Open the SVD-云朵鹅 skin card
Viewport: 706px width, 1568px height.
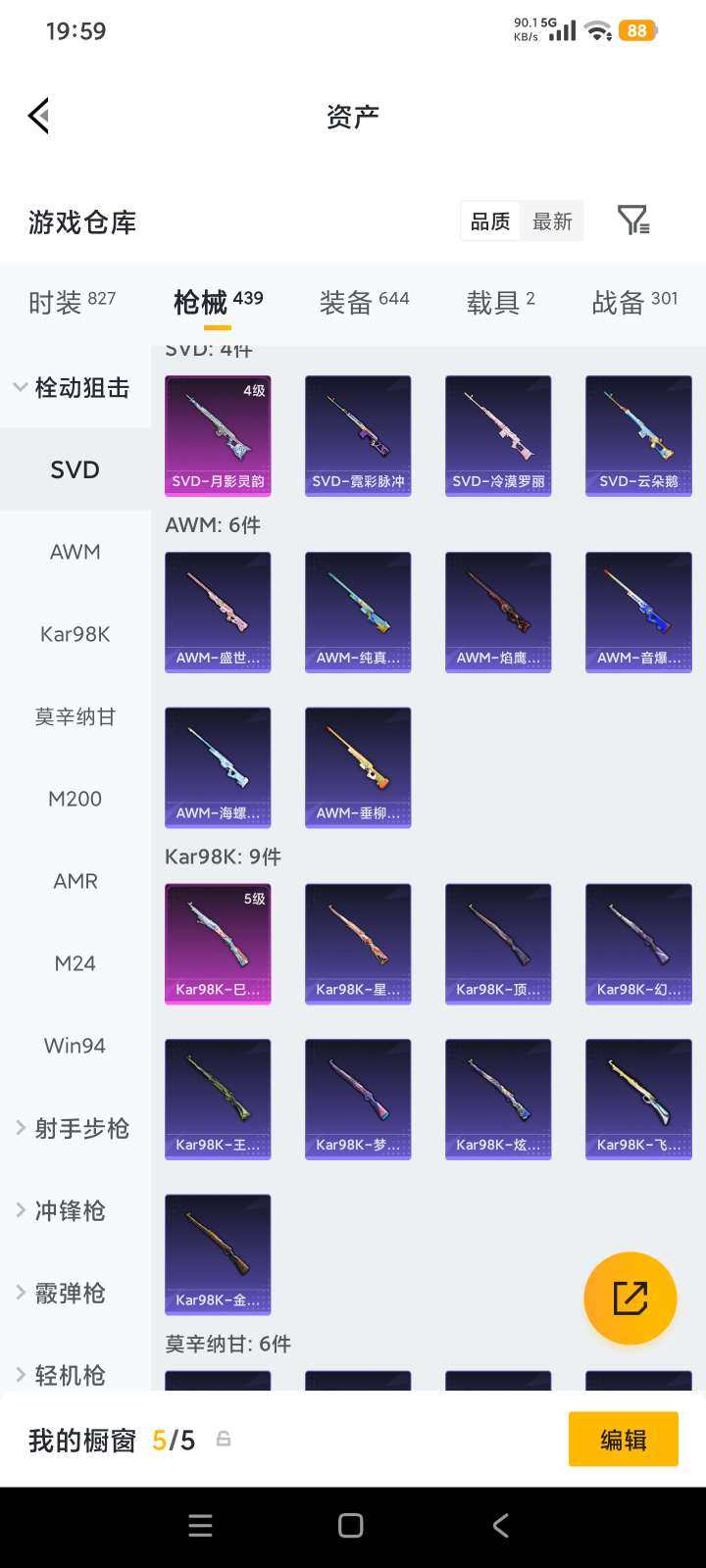pos(638,435)
